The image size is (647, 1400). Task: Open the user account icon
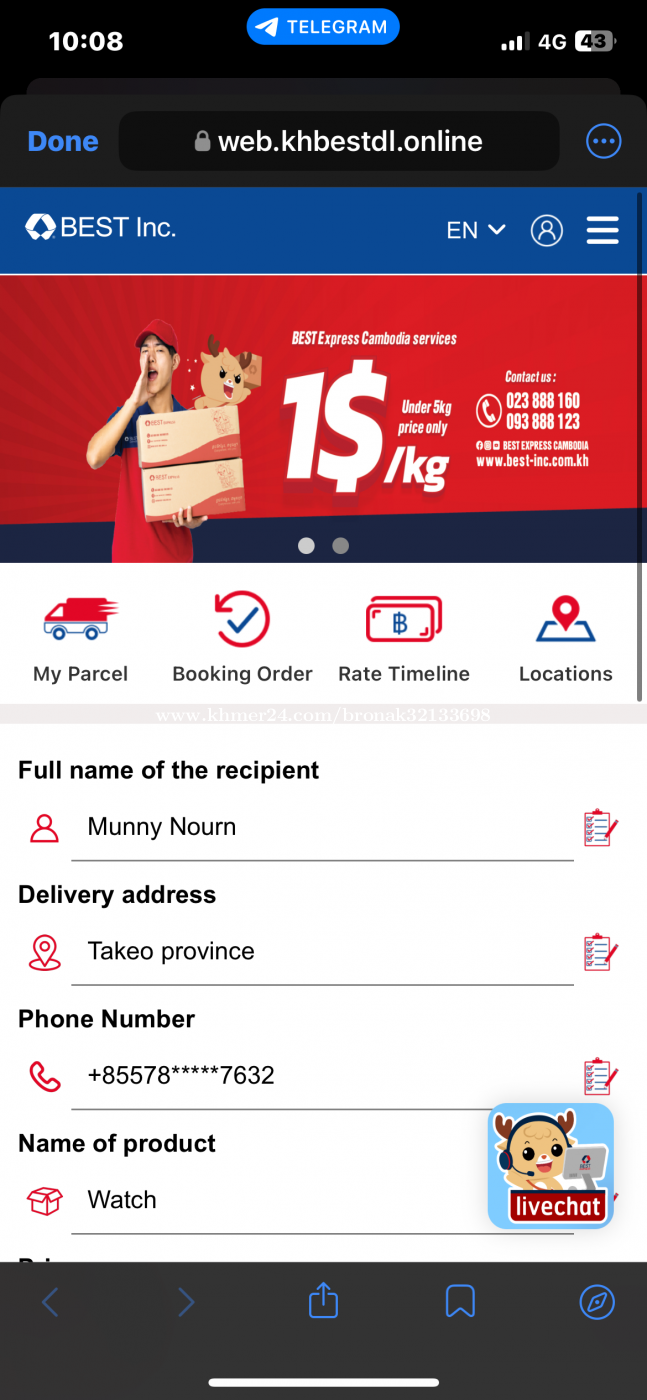pyautogui.click(x=546, y=231)
